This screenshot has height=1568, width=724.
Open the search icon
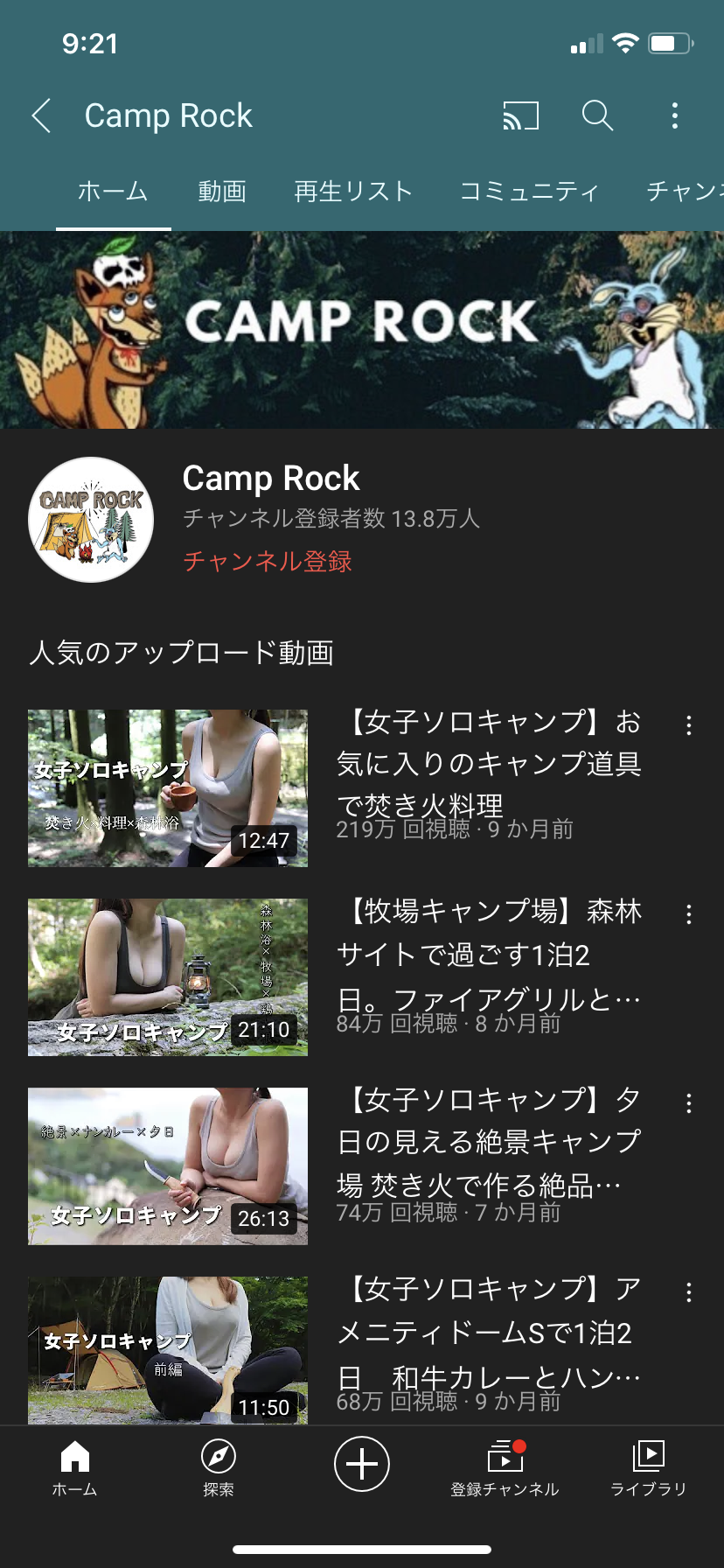(597, 115)
